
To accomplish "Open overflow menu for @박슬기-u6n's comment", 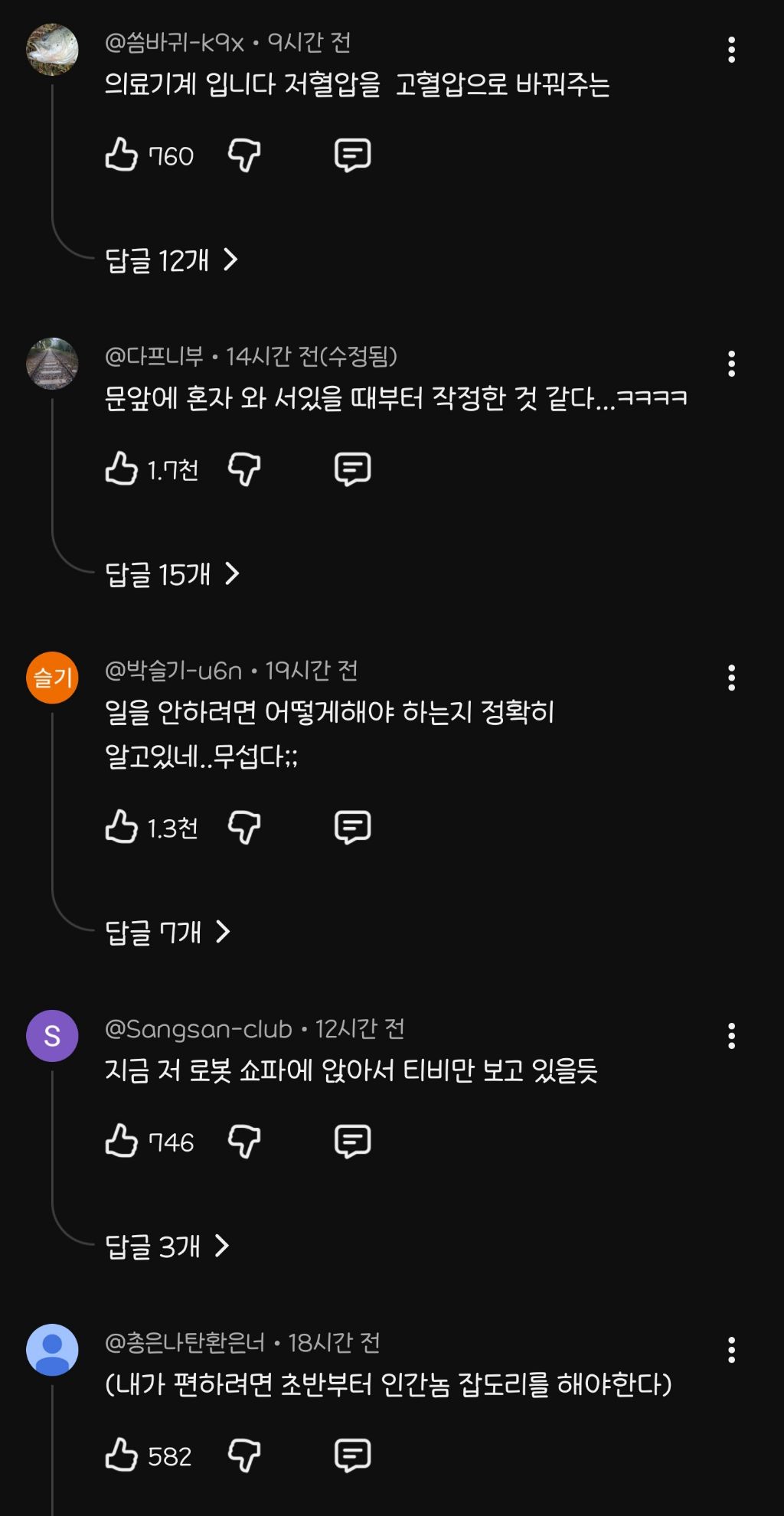I will (x=731, y=678).
